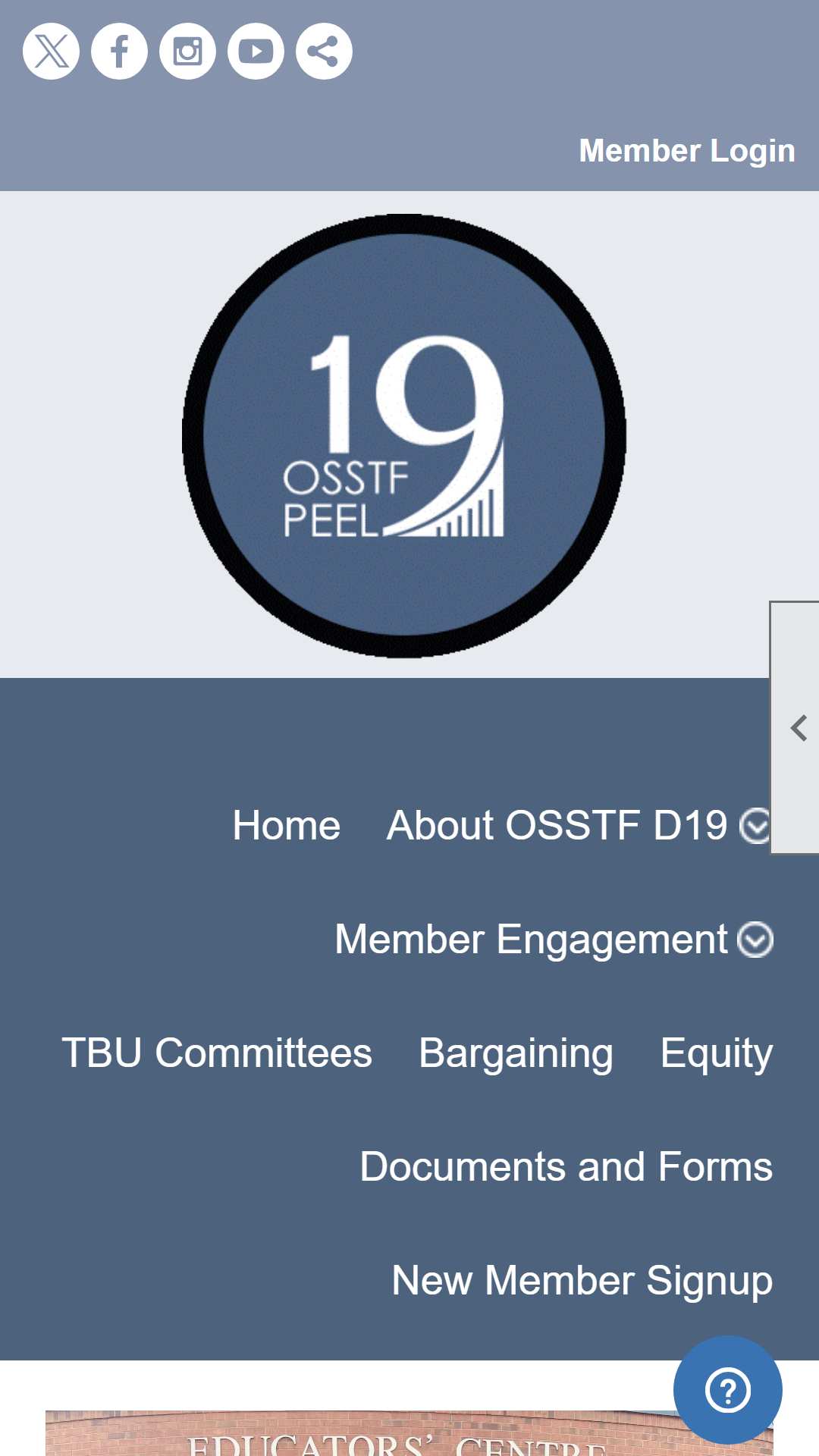The image size is (819, 1456).
Task: Open the side panel arrow tab
Action: 795,728
